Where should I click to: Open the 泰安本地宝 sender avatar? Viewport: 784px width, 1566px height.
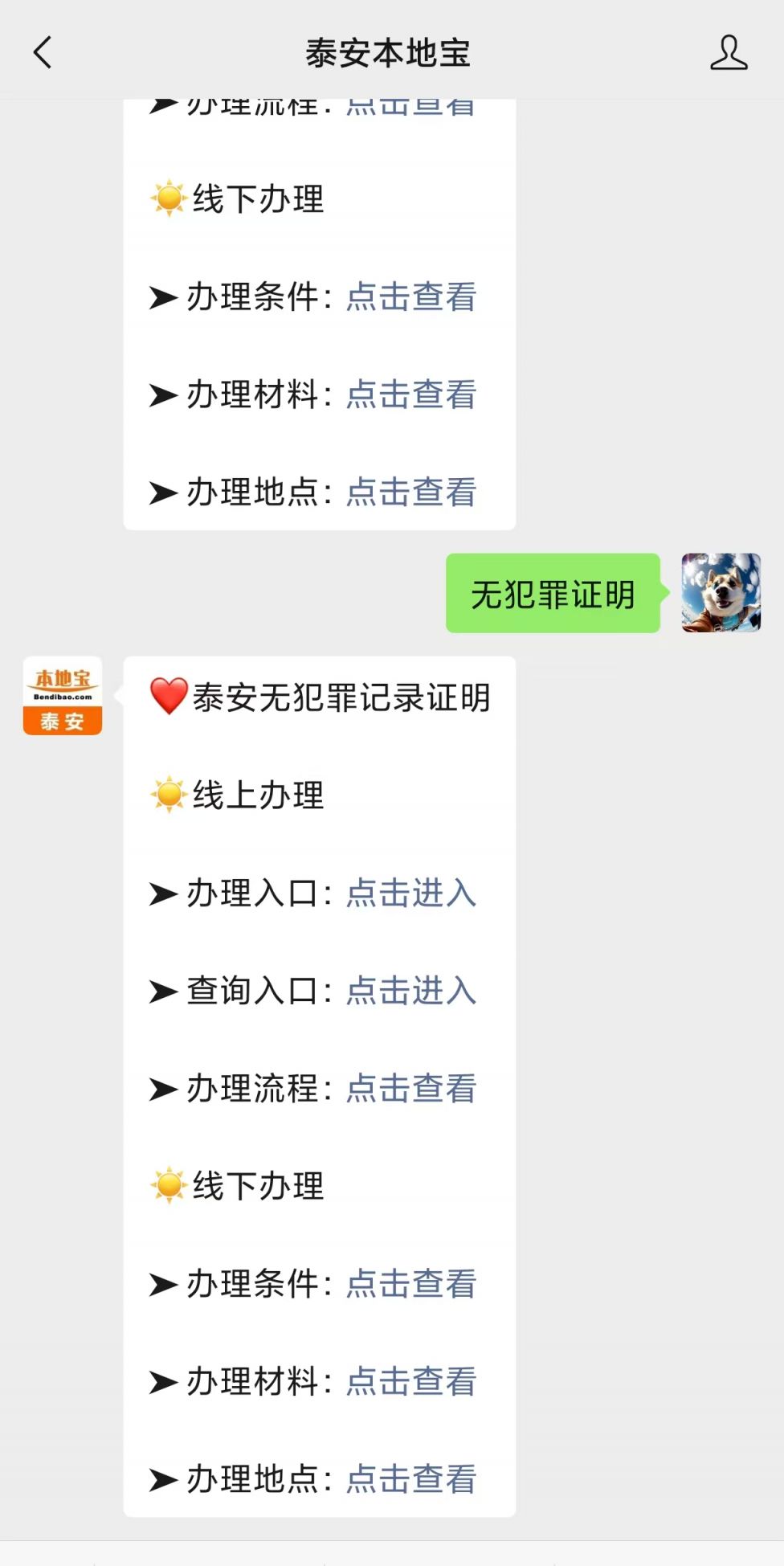(x=63, y=696)
